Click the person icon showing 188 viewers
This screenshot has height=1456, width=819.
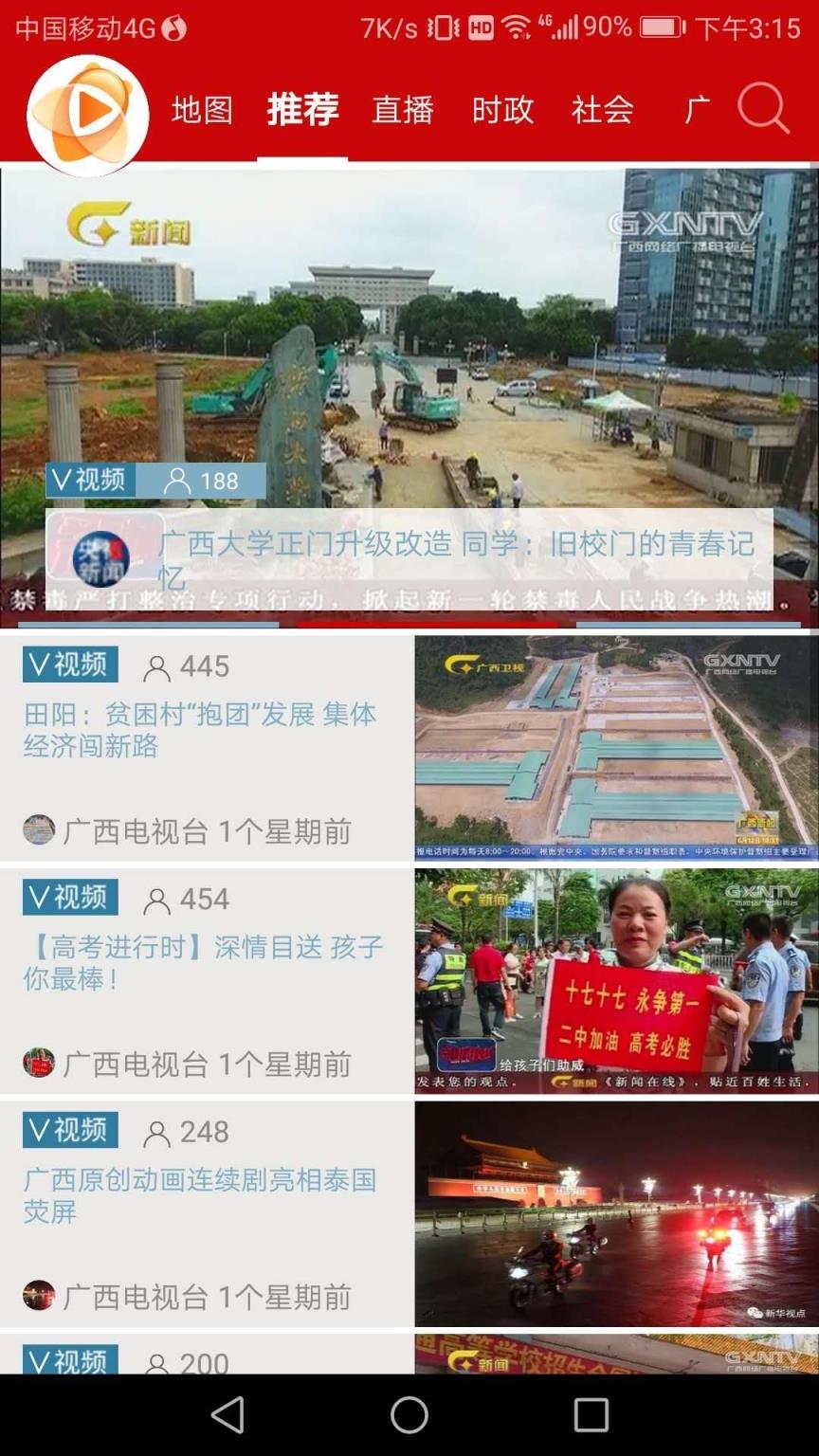coord(175,481)
